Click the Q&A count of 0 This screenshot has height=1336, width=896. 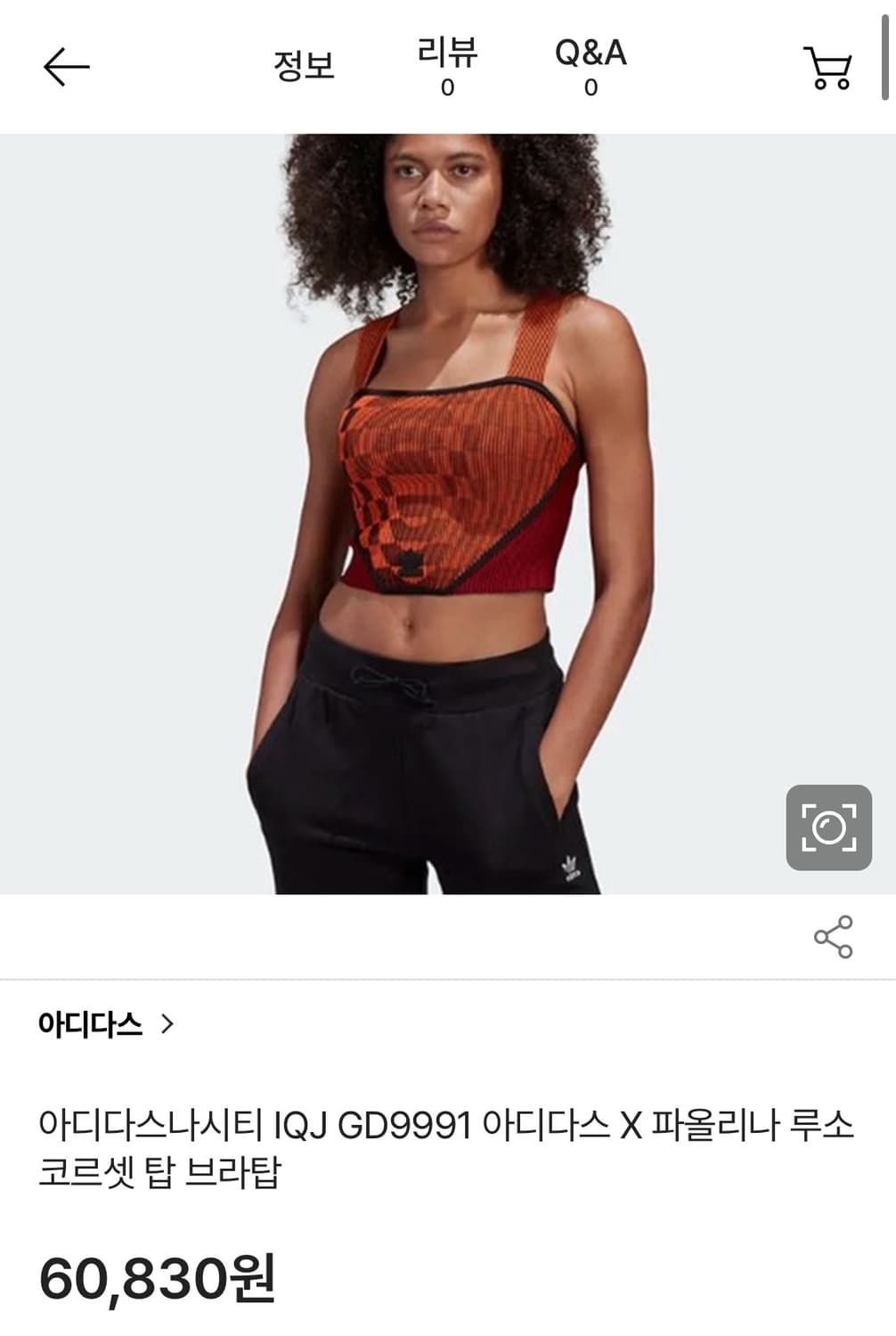click(x=590, y=89)
